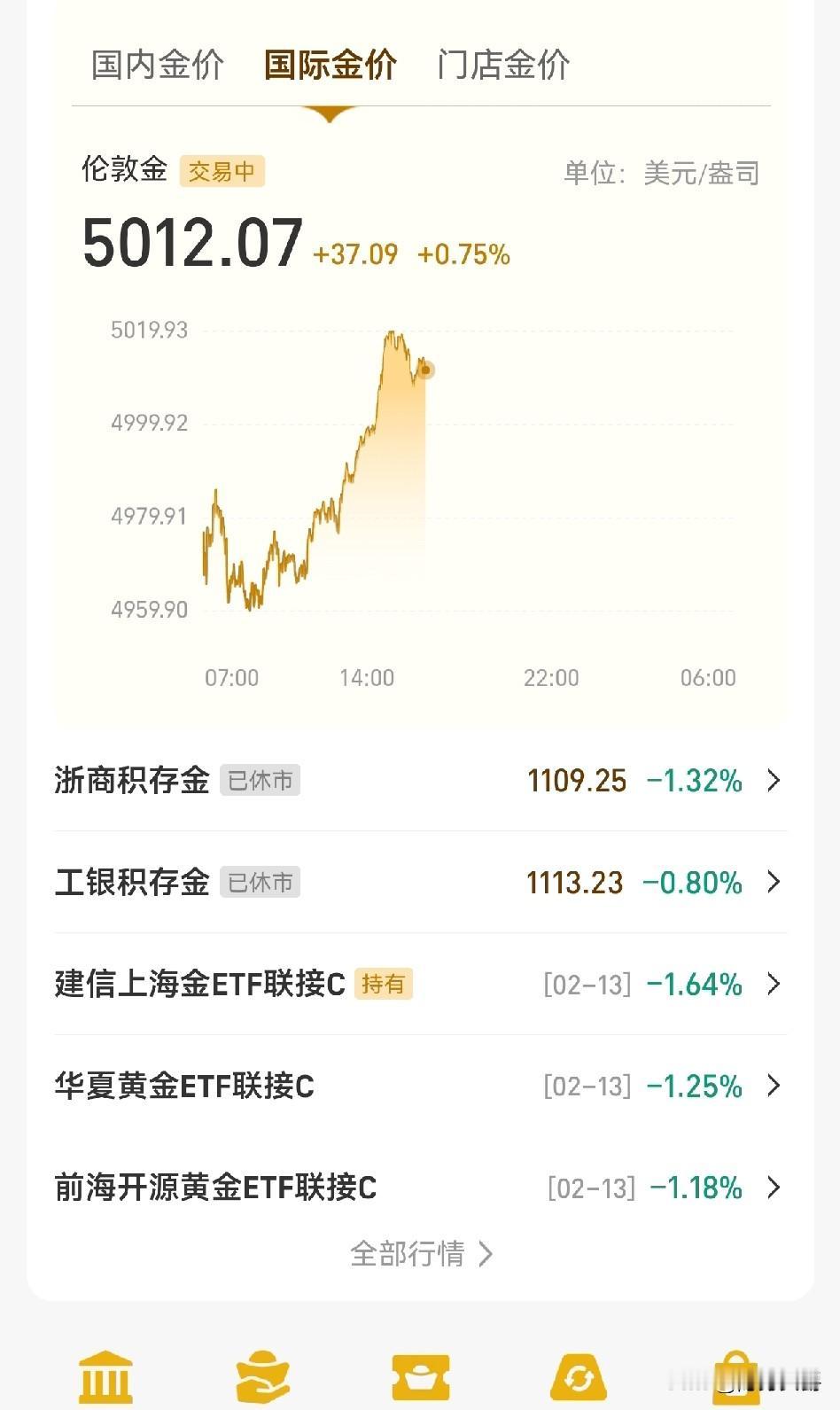Tap the 全部行情 link
This screenshot has height=1410, width=840.
[421, 1254]
